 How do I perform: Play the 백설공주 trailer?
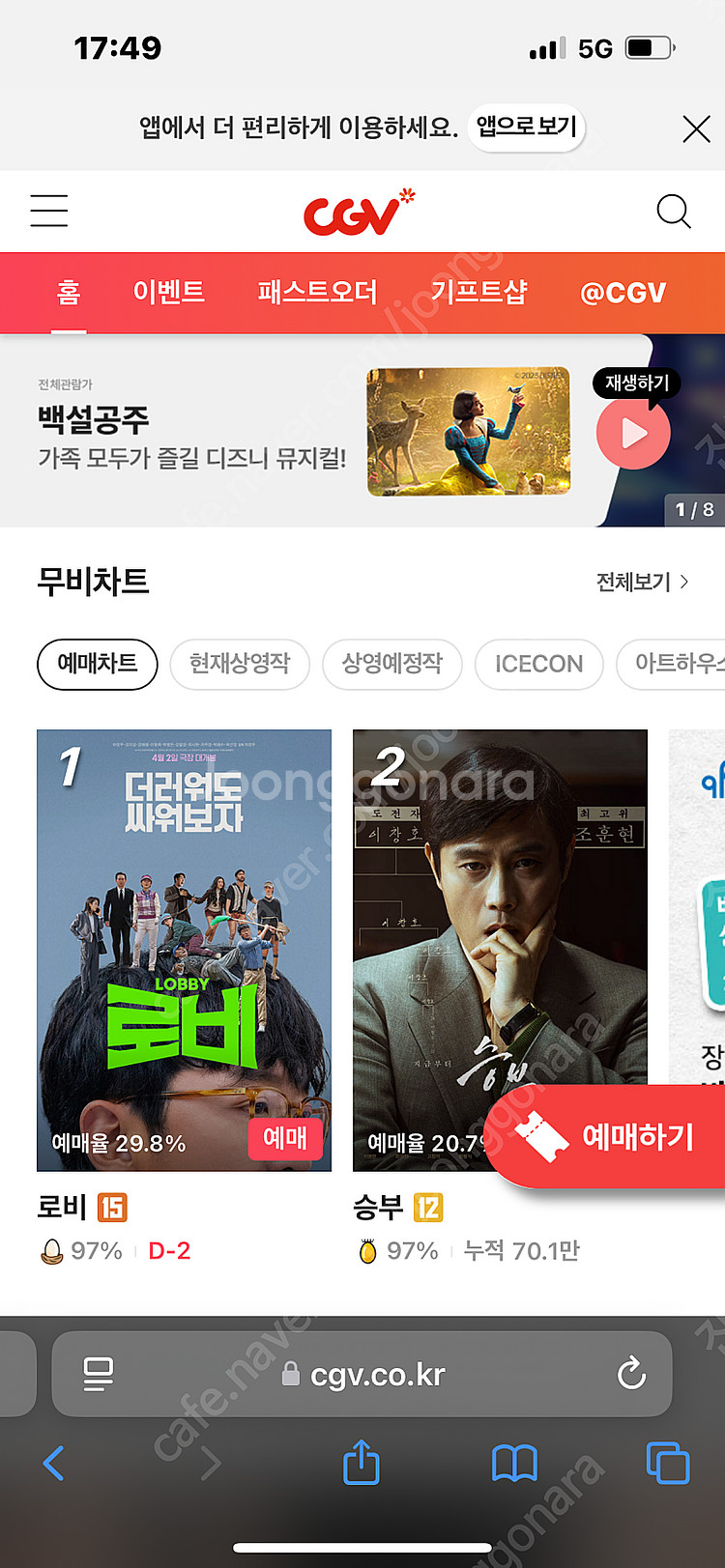click(633, 434)
